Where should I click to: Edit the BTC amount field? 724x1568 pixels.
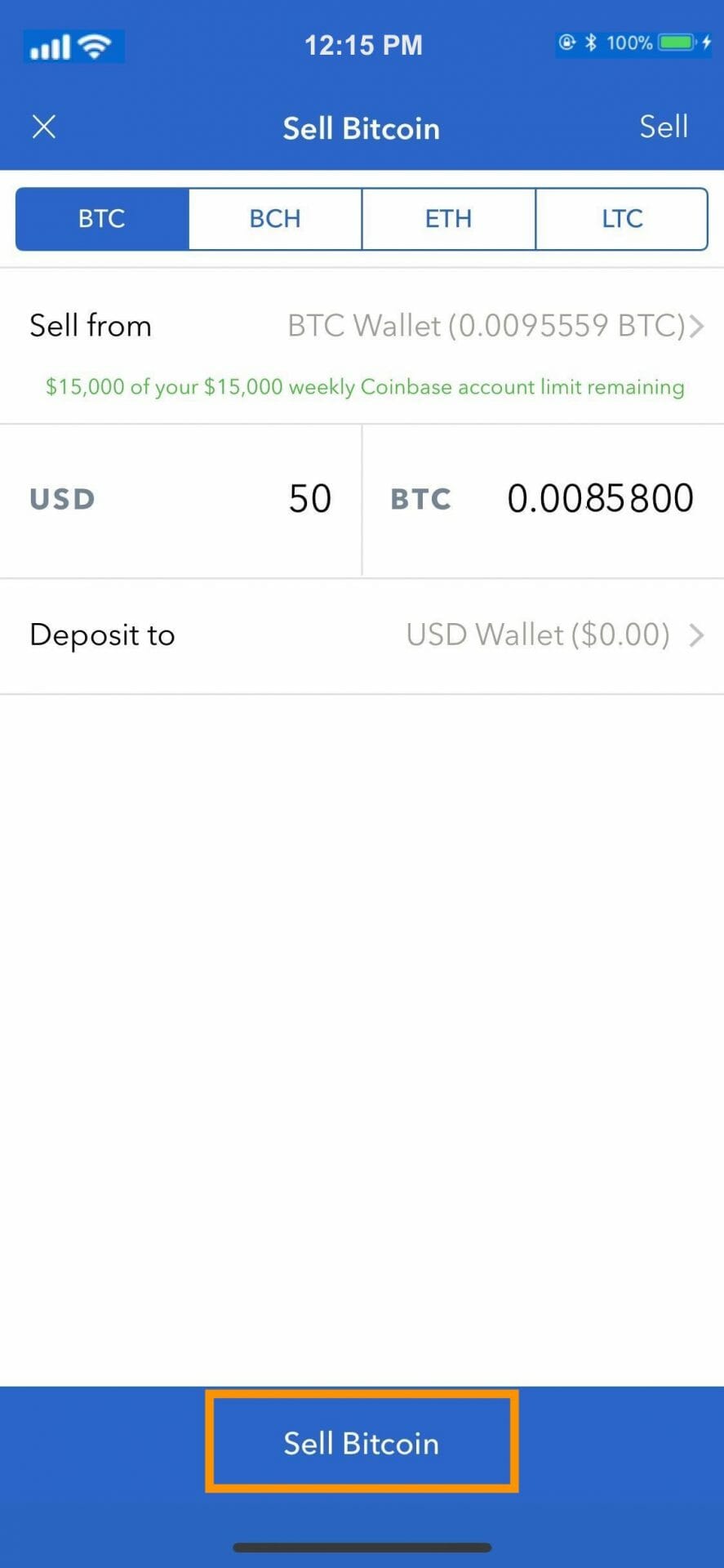click(x=543, y=499)
